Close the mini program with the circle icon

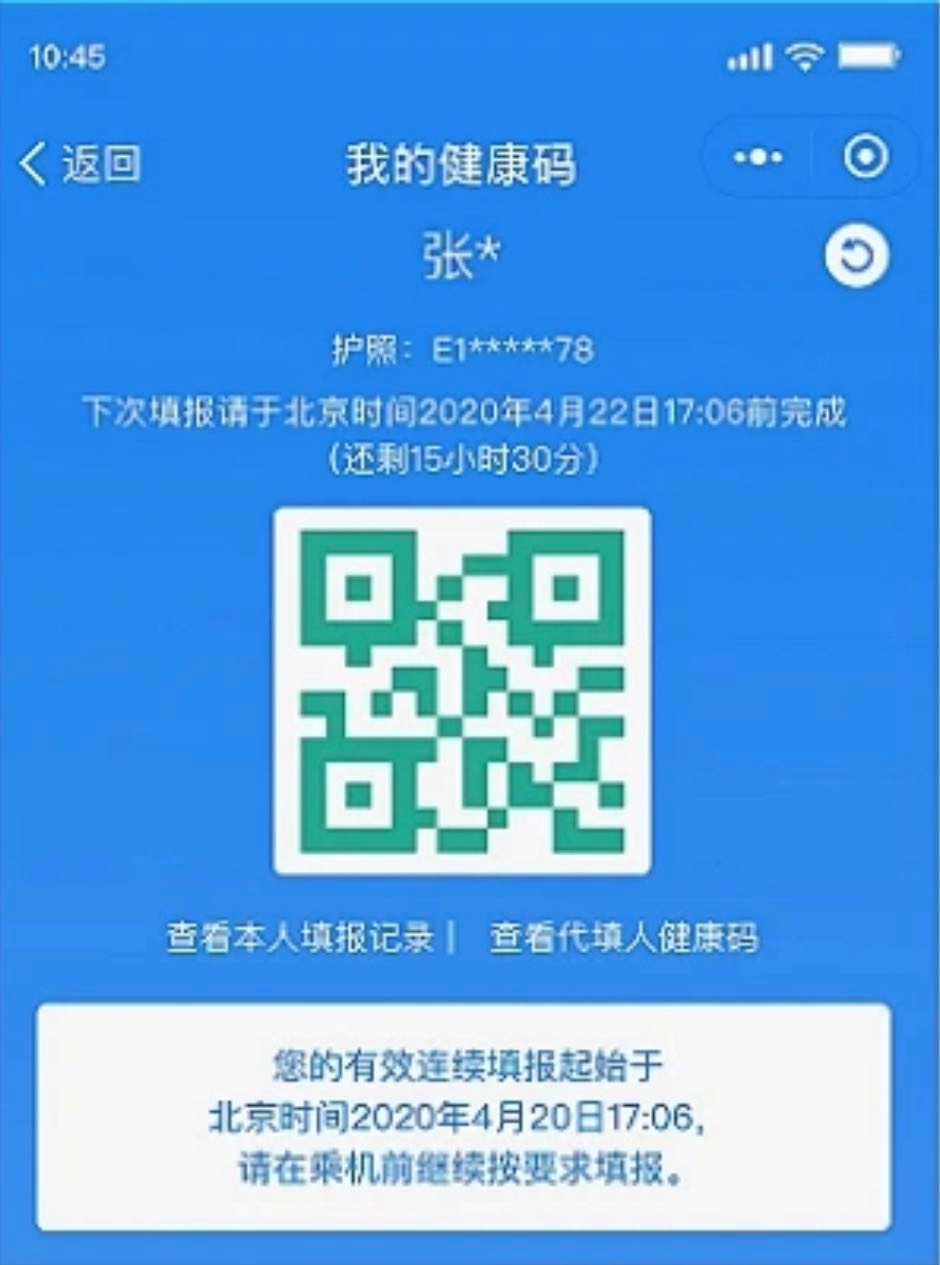(x=865, y=157)
